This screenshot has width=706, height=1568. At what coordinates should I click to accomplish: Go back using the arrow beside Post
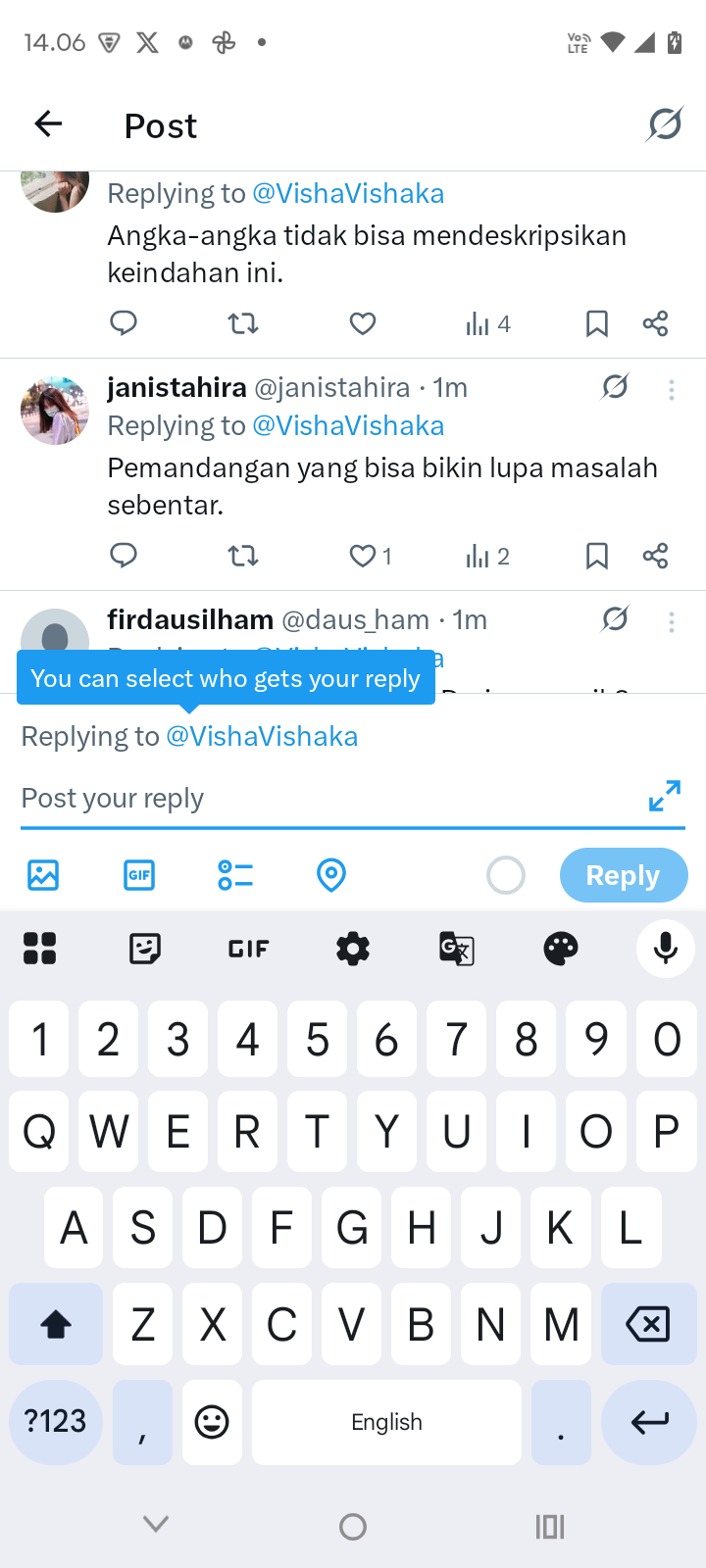tap(48, 124)
